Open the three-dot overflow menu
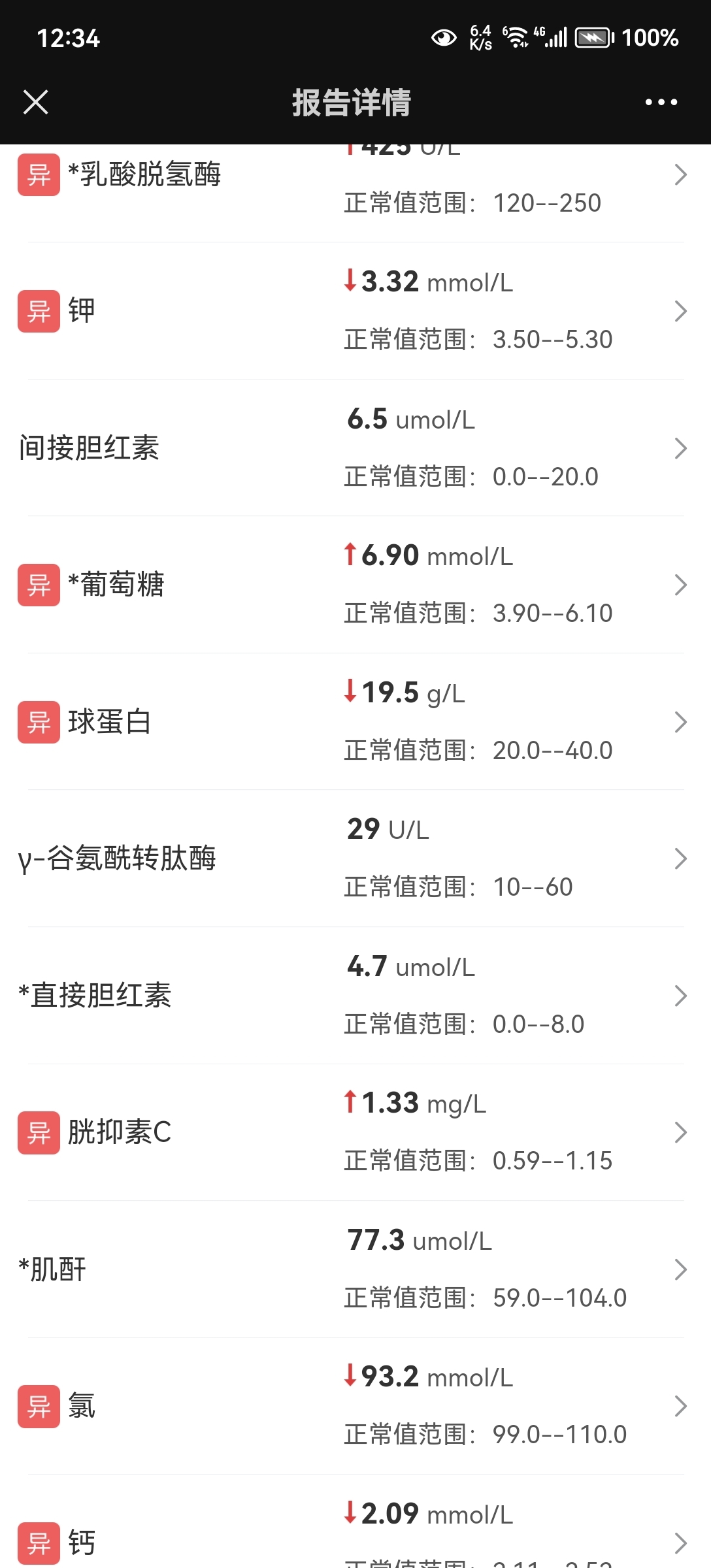 tap(661, 102)
